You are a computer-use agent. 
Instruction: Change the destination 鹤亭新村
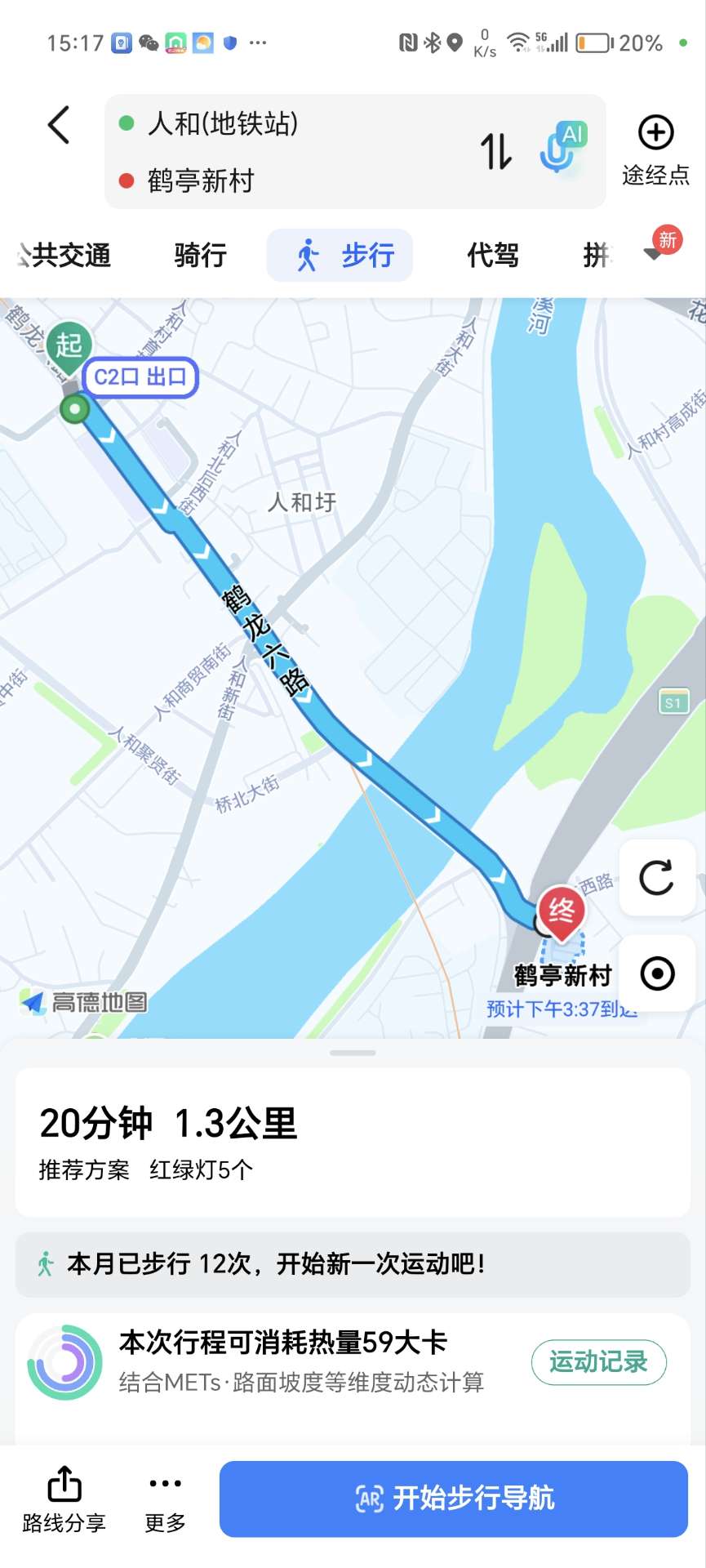(x=201, y=180)
